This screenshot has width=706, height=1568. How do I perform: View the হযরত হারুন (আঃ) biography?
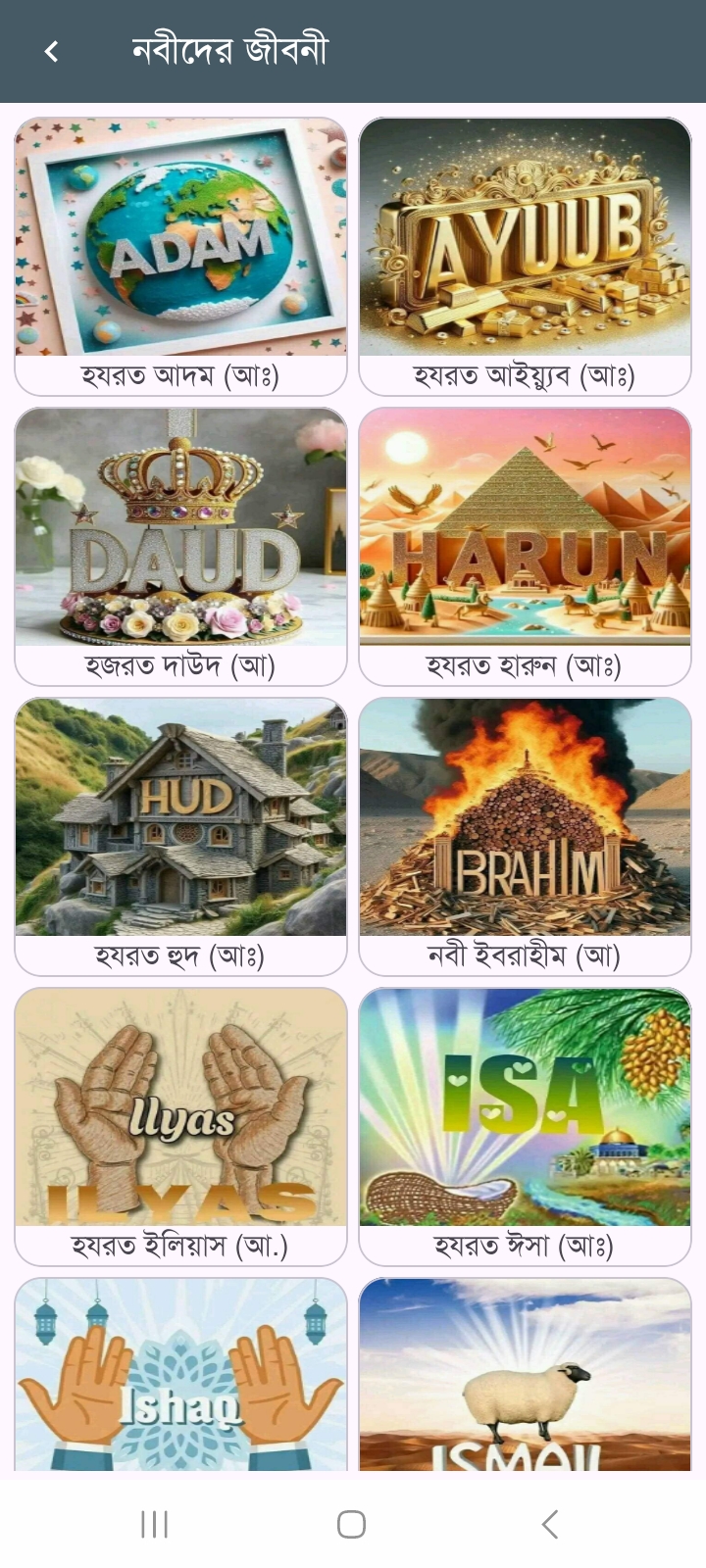[x=525, y=547]
